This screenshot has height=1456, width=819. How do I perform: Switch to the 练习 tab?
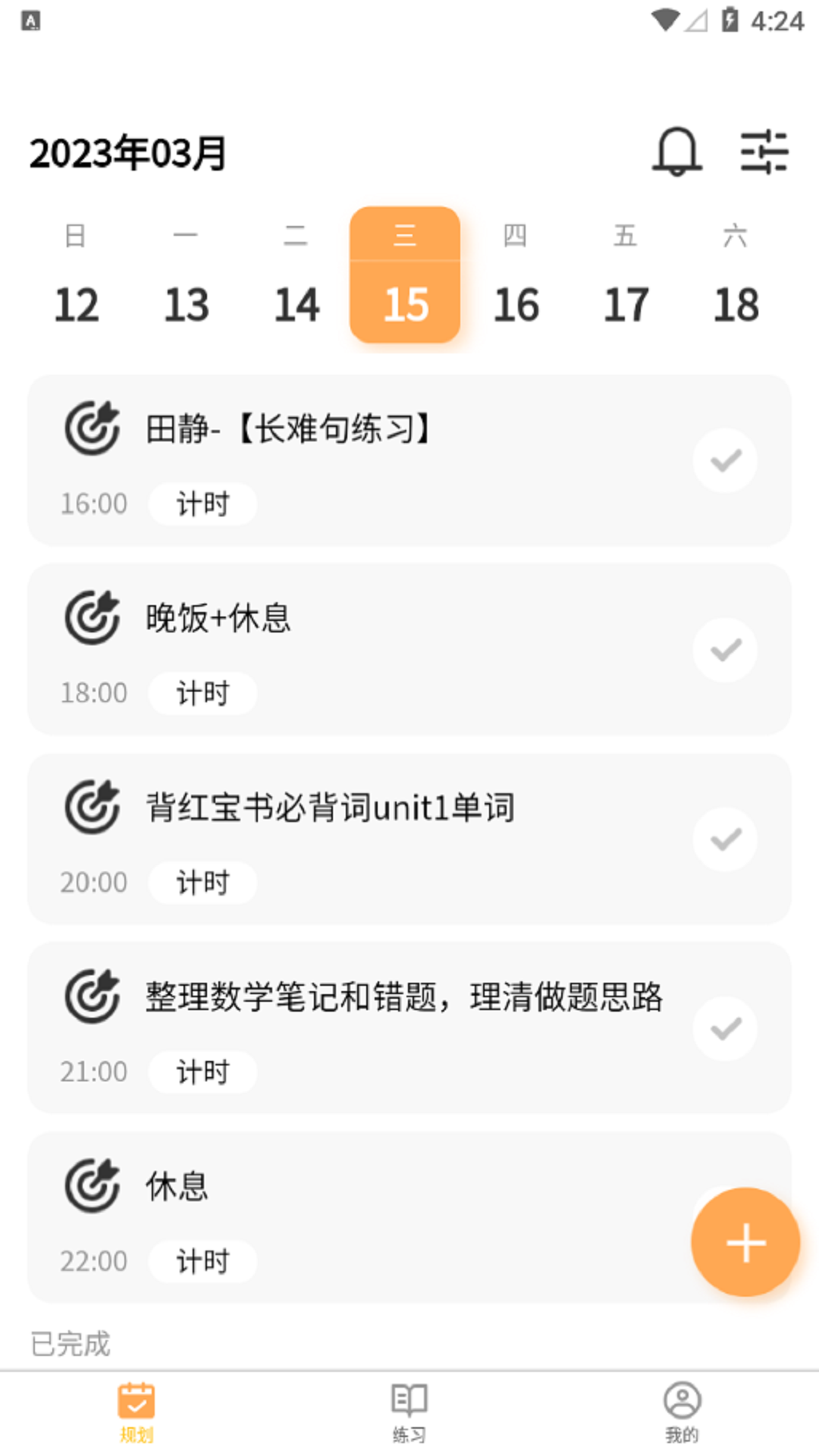[409, 1413]
